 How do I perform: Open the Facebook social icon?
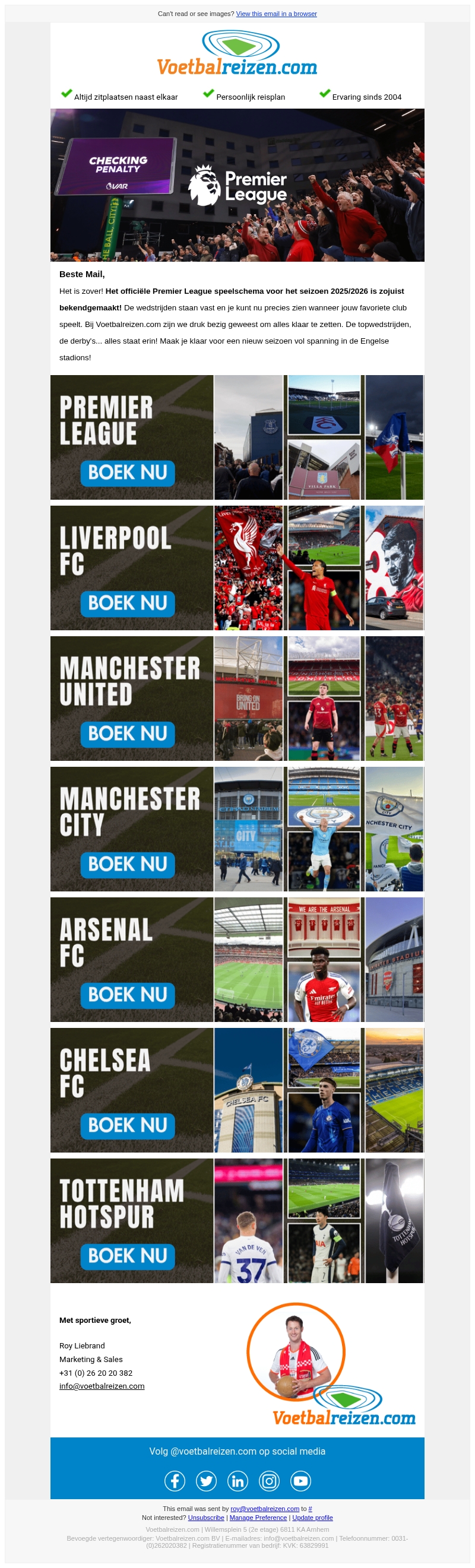(x=175, y=1481)
